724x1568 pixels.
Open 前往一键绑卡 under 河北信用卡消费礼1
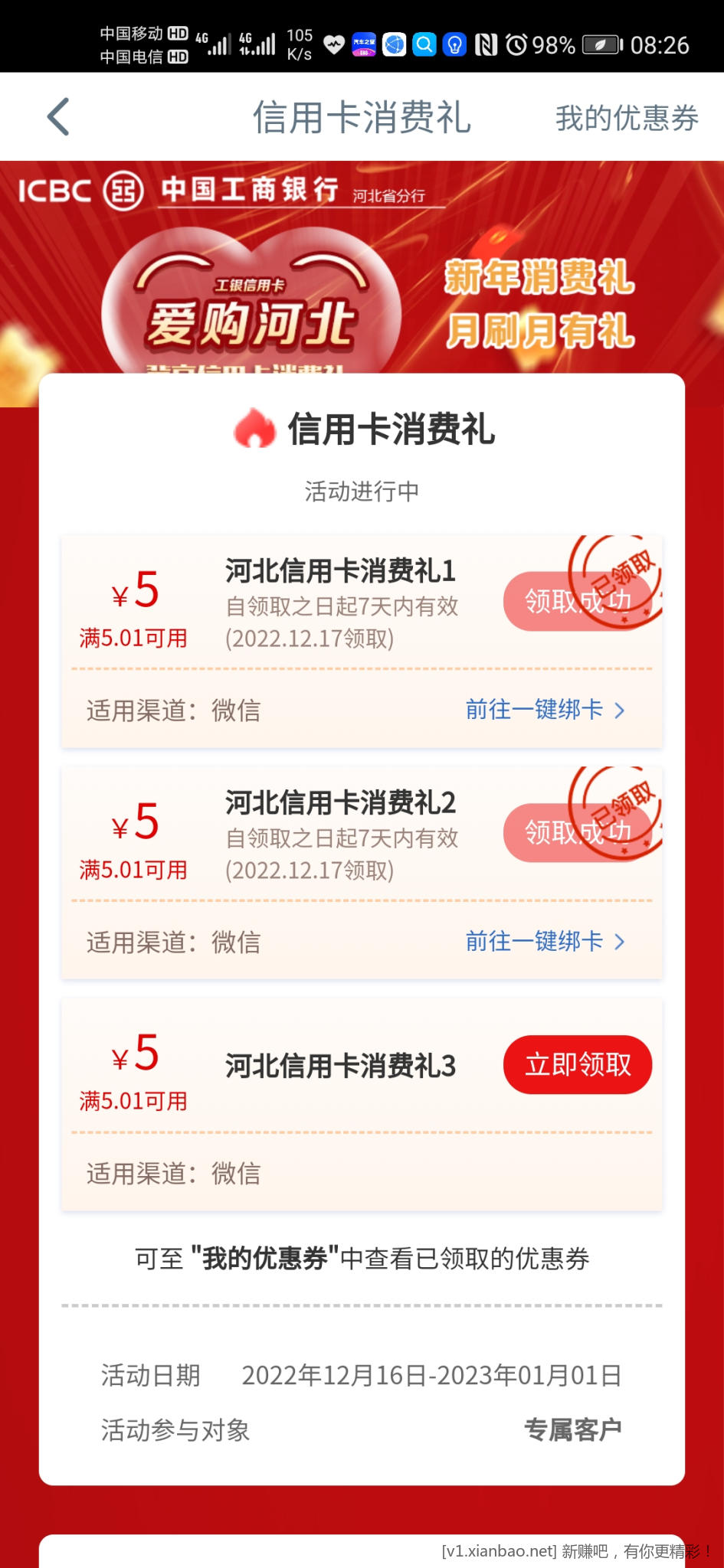(x=545, y=710)
